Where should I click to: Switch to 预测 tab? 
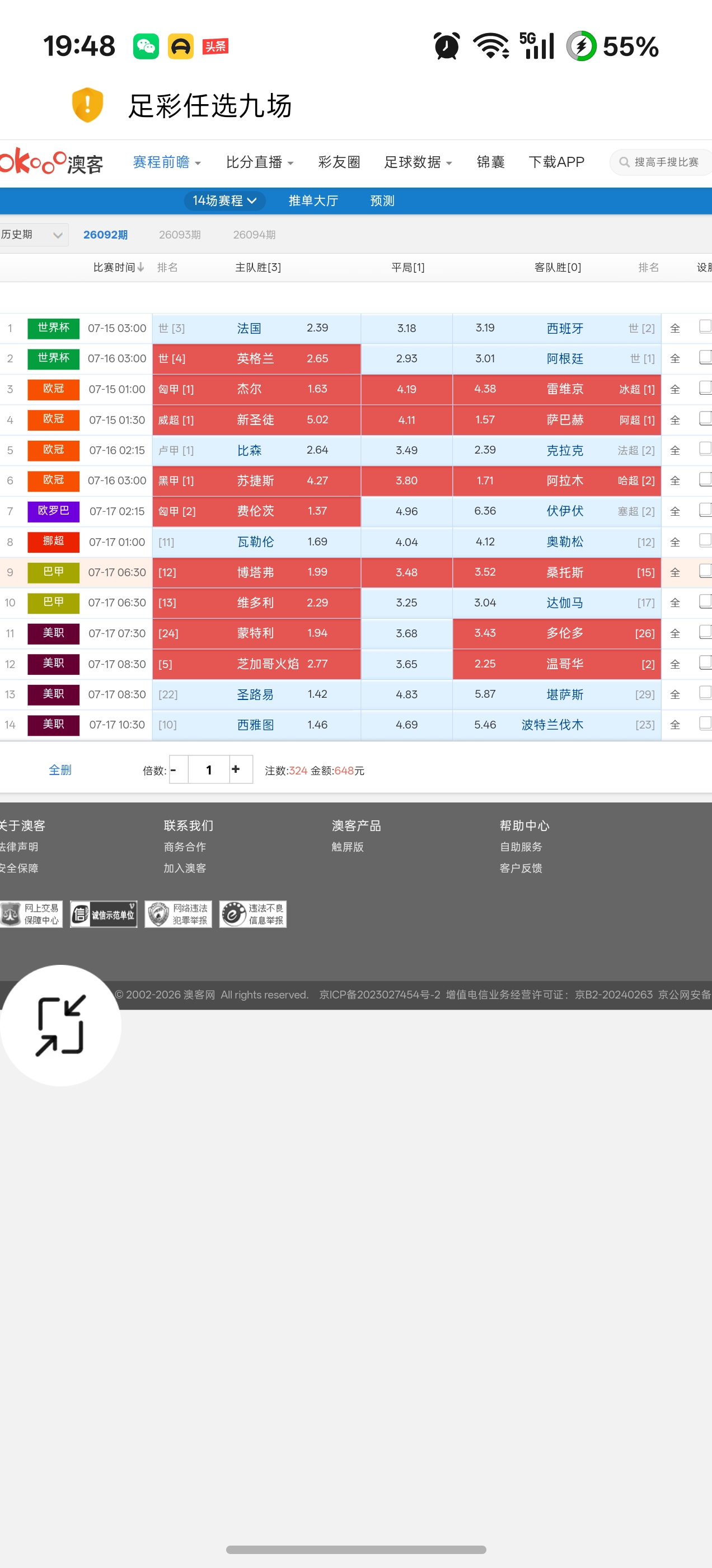pos(382,201)
